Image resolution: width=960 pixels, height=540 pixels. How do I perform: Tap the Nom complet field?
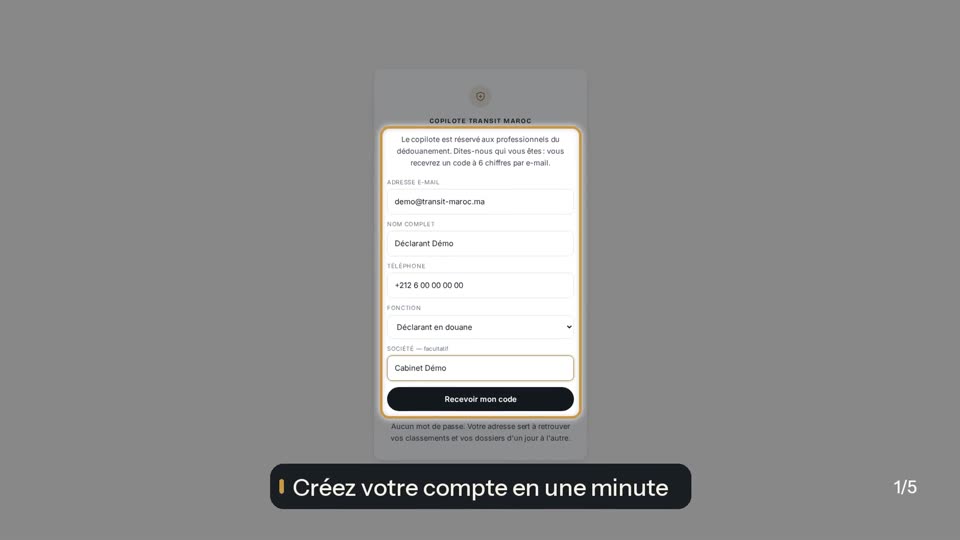point(480,243)
